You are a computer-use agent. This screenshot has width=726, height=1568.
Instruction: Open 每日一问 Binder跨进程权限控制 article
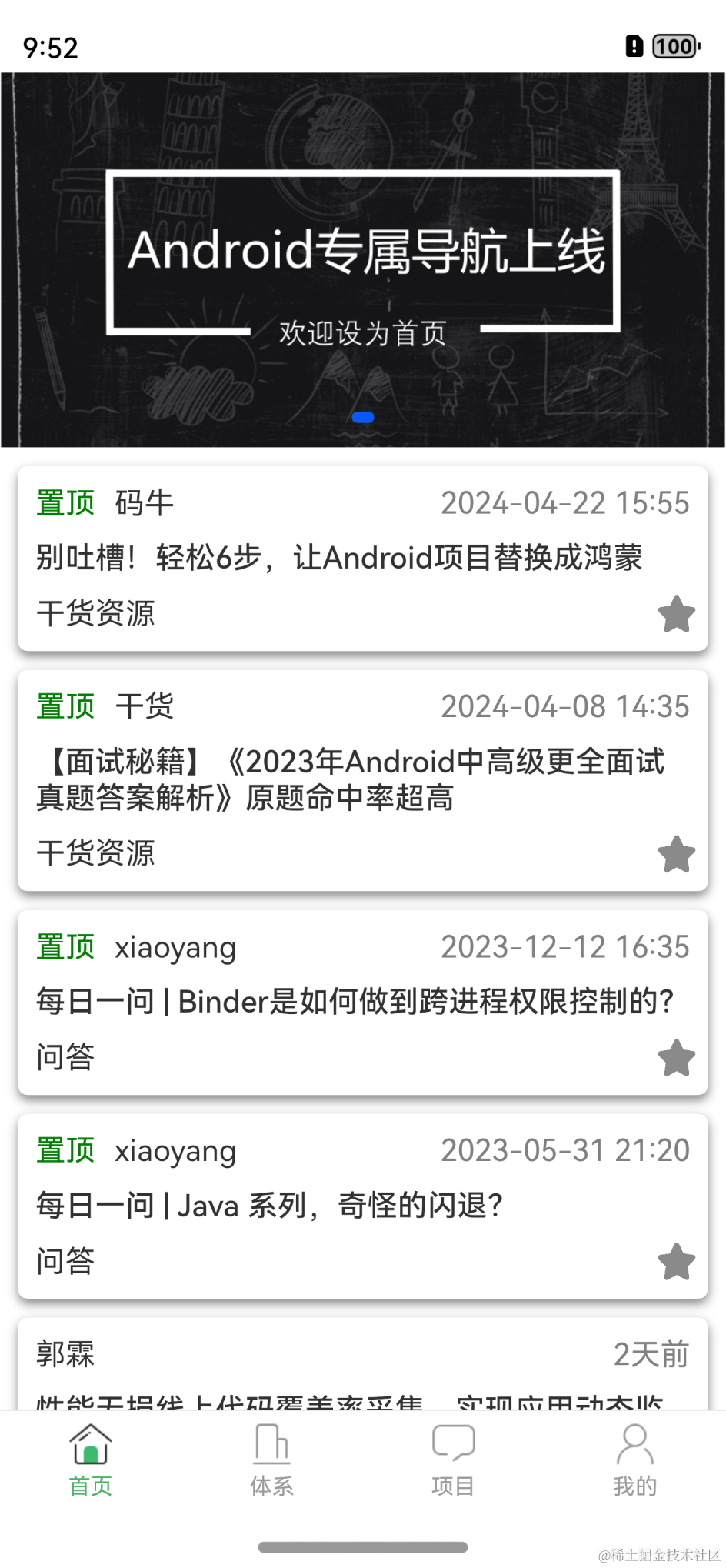[x=354, y=1002]
